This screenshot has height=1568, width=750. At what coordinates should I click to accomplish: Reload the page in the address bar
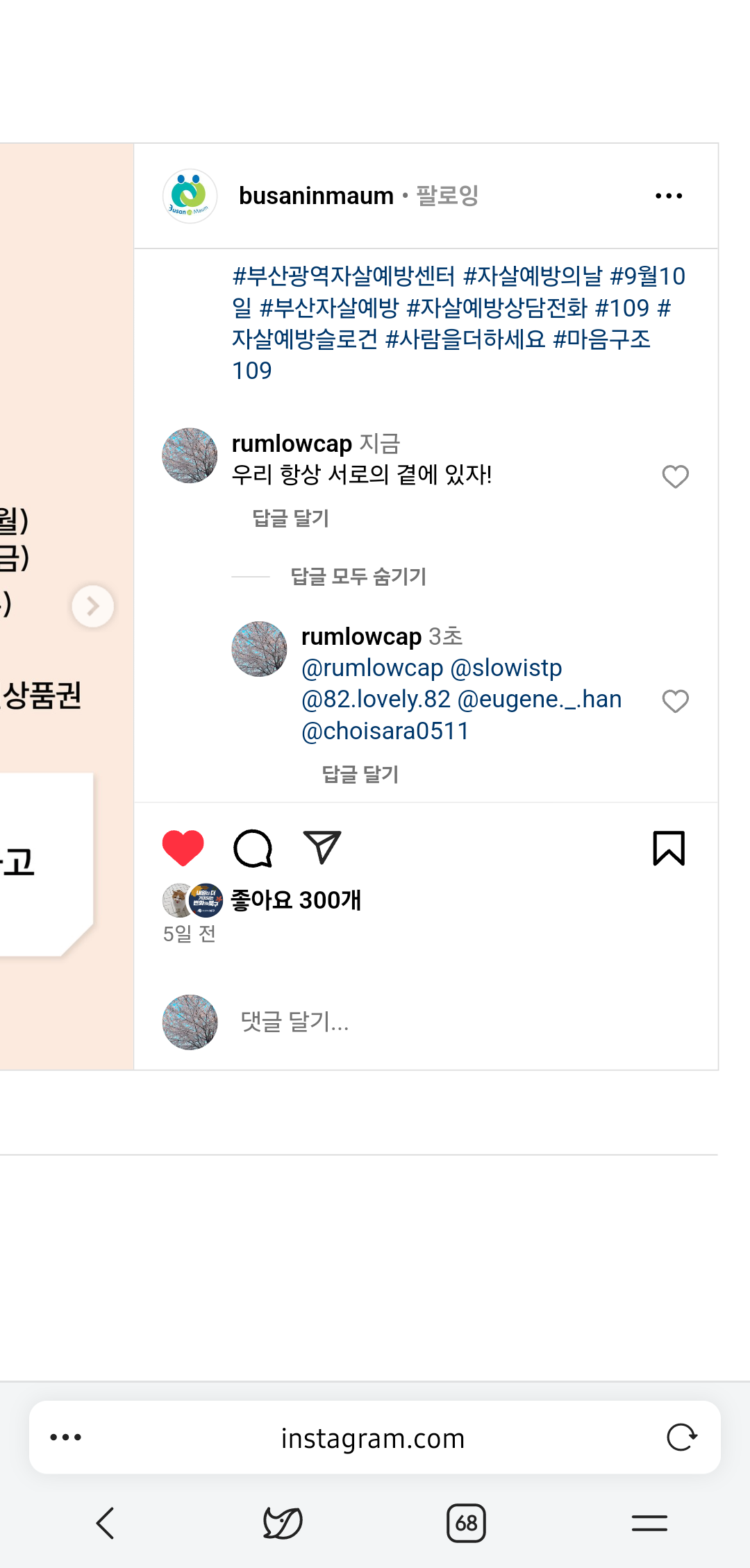681,1437
